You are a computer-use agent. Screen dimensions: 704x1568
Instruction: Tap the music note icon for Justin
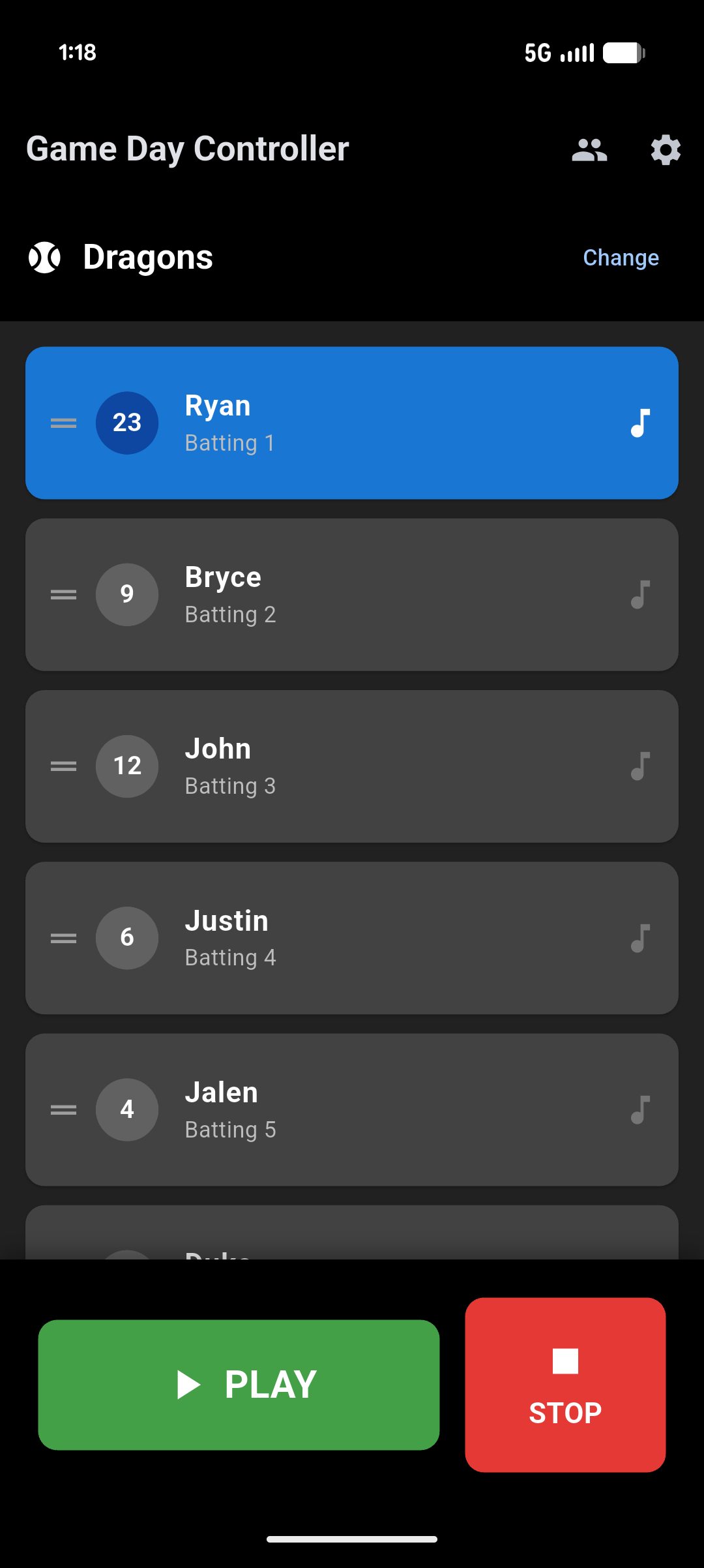coord(640,937)
